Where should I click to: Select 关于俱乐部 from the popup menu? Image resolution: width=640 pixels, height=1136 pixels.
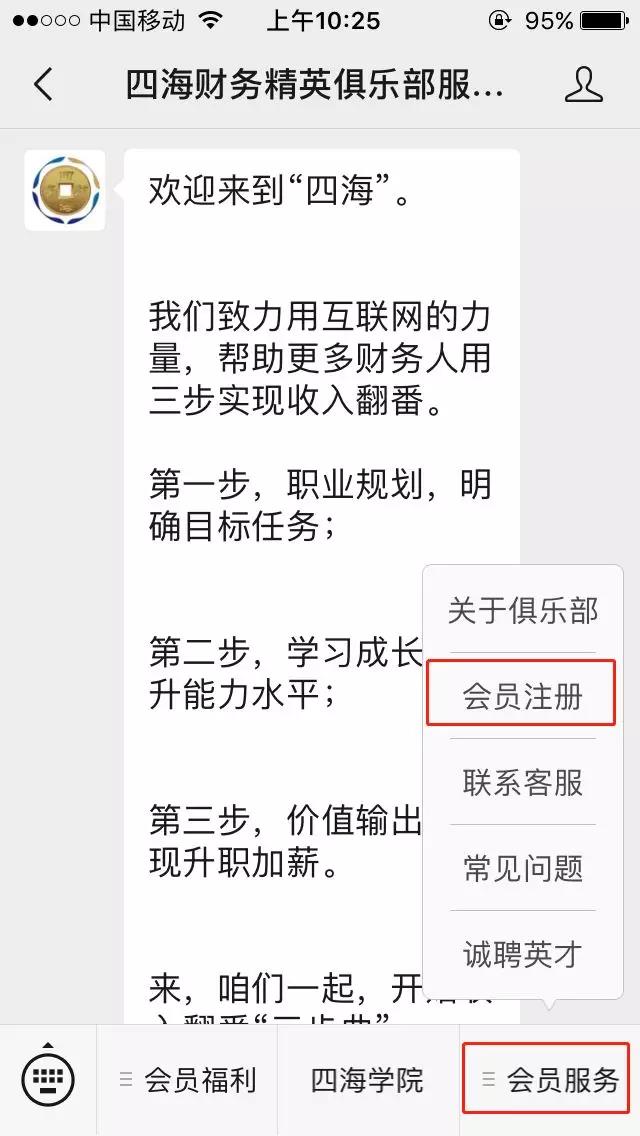[522, 610]
